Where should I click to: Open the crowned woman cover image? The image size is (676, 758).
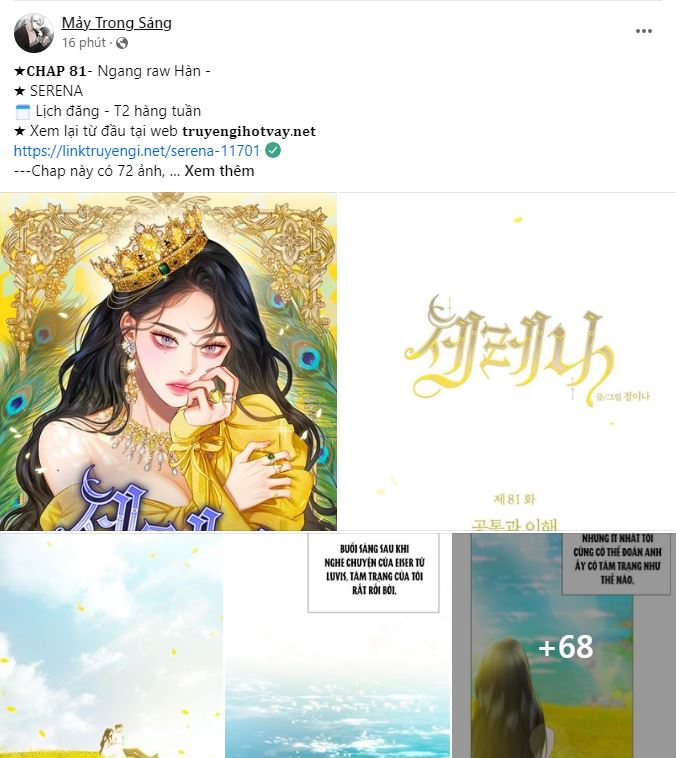(168, 362)
